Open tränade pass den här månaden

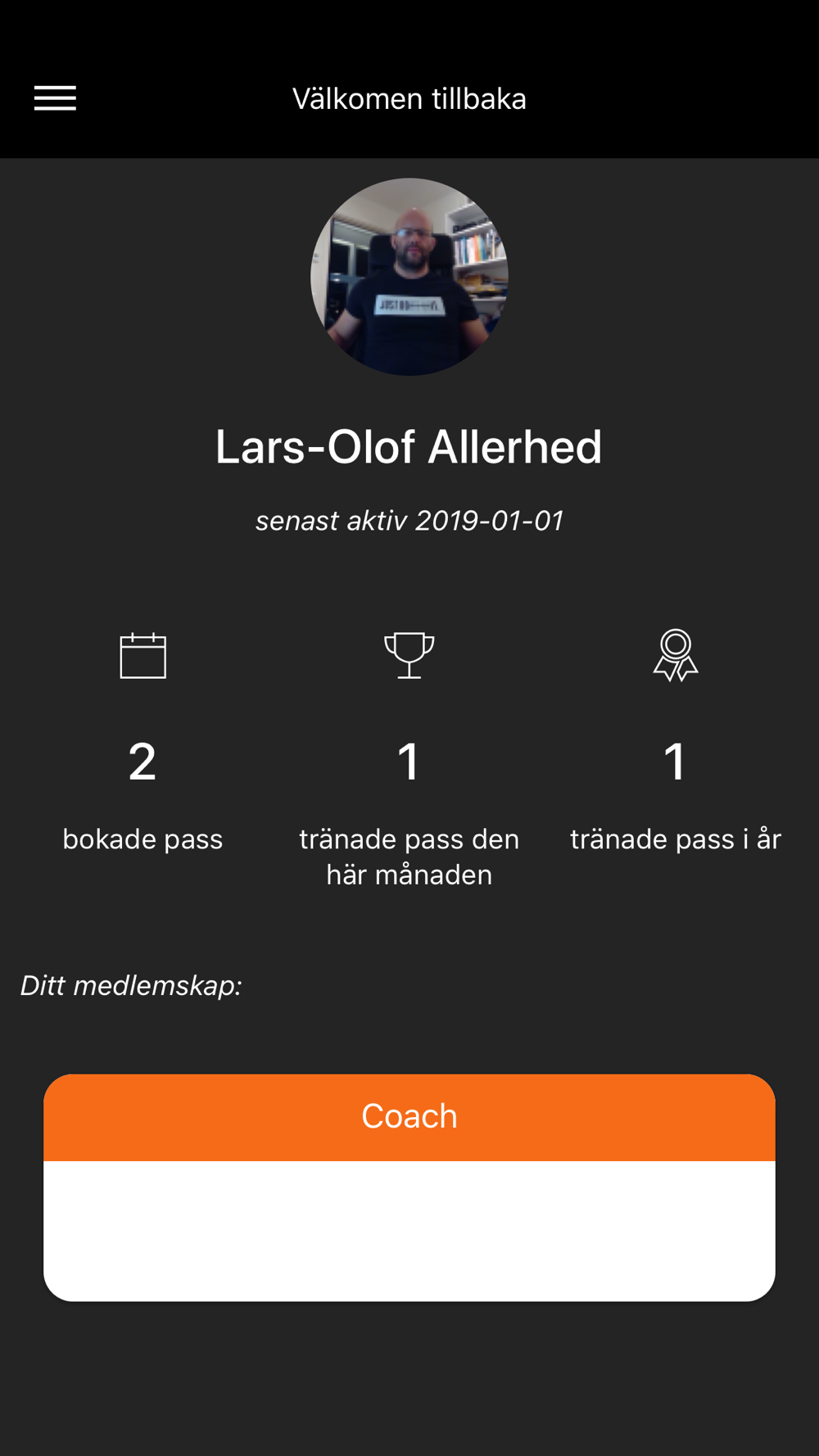(409, 761)
